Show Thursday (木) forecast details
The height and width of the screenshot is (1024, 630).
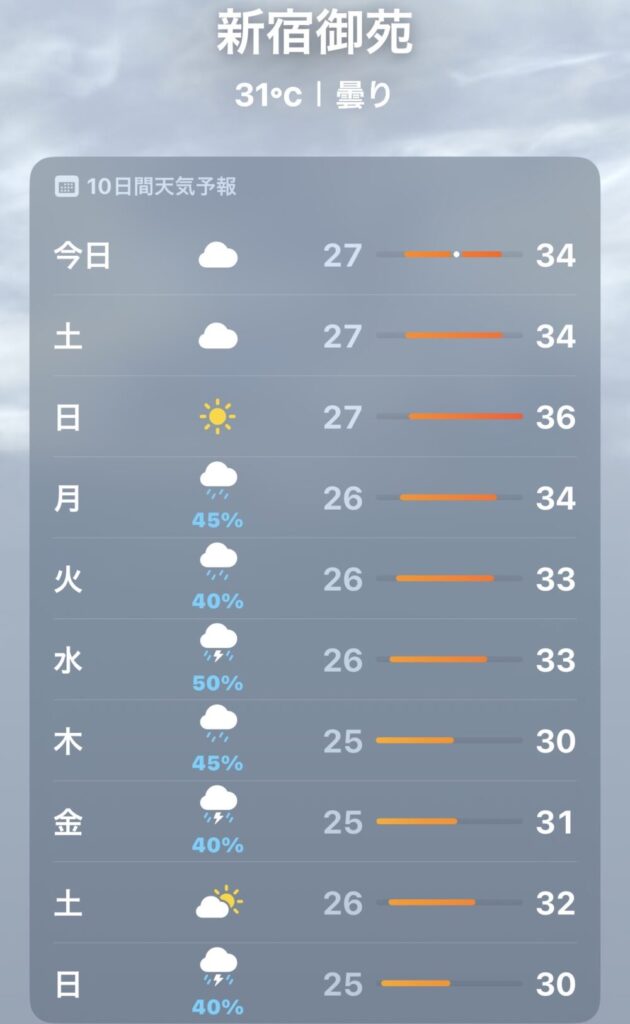[315, 741]
